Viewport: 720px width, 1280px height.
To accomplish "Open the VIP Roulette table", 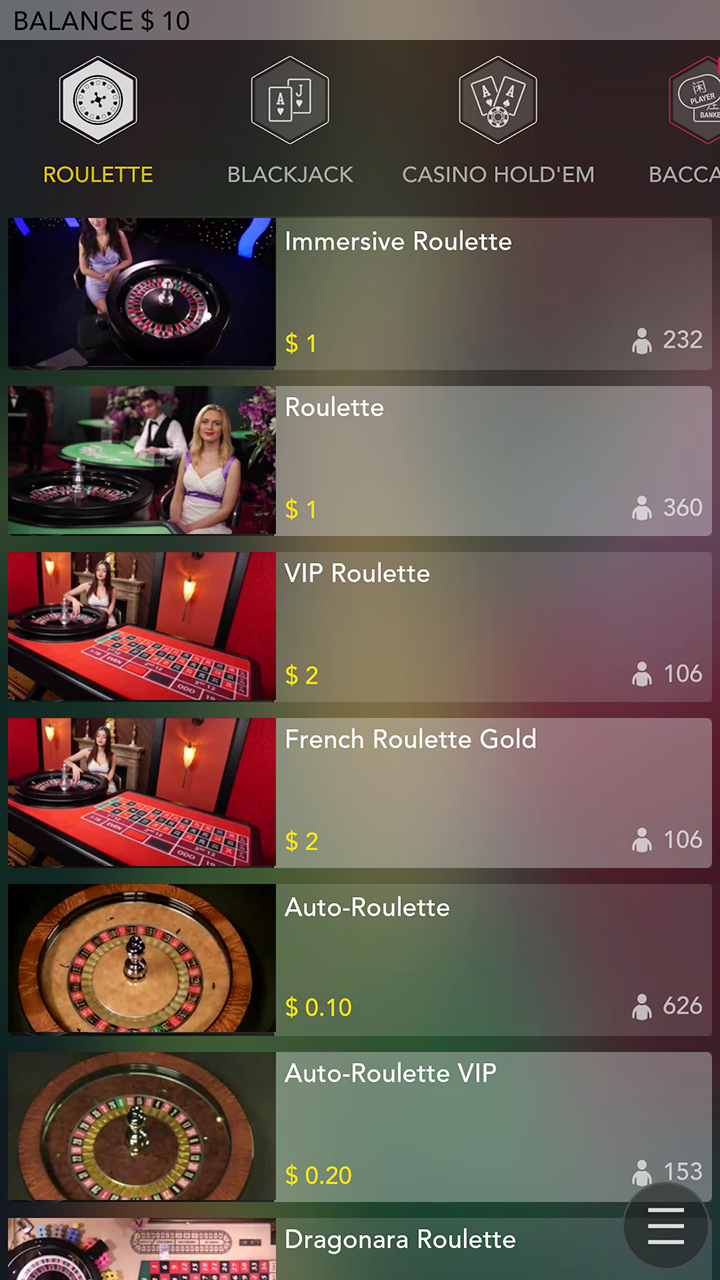I will click(x=360, y=626).
